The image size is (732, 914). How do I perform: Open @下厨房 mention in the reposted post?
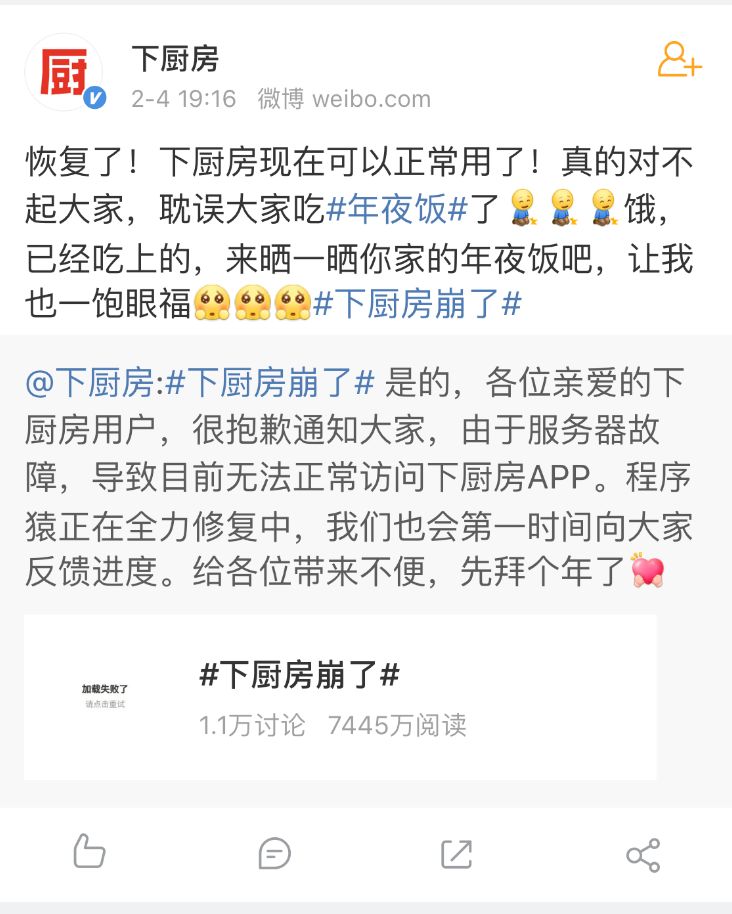[90, 381]
